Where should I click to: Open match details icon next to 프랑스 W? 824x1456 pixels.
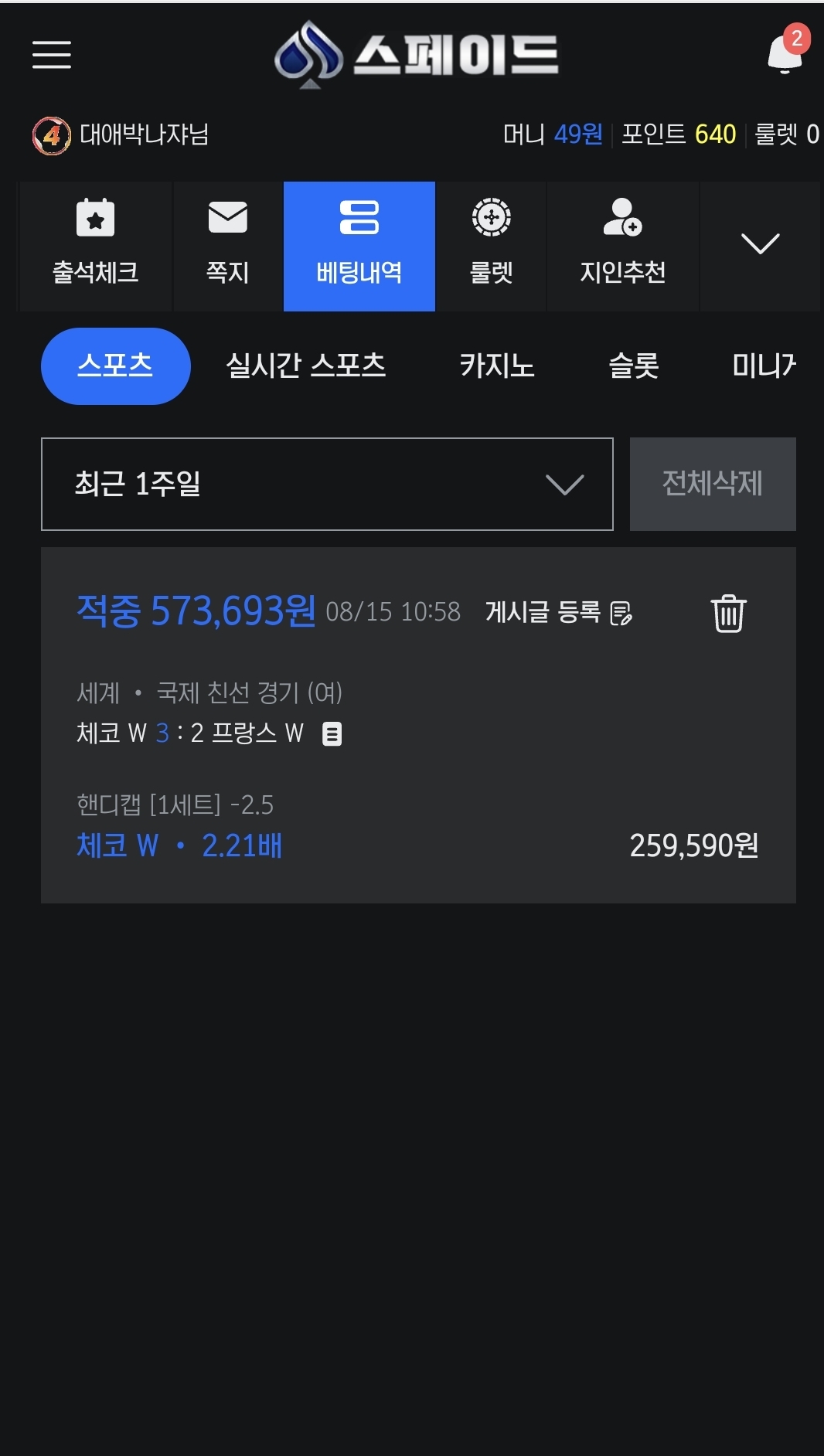coord(332,733)
